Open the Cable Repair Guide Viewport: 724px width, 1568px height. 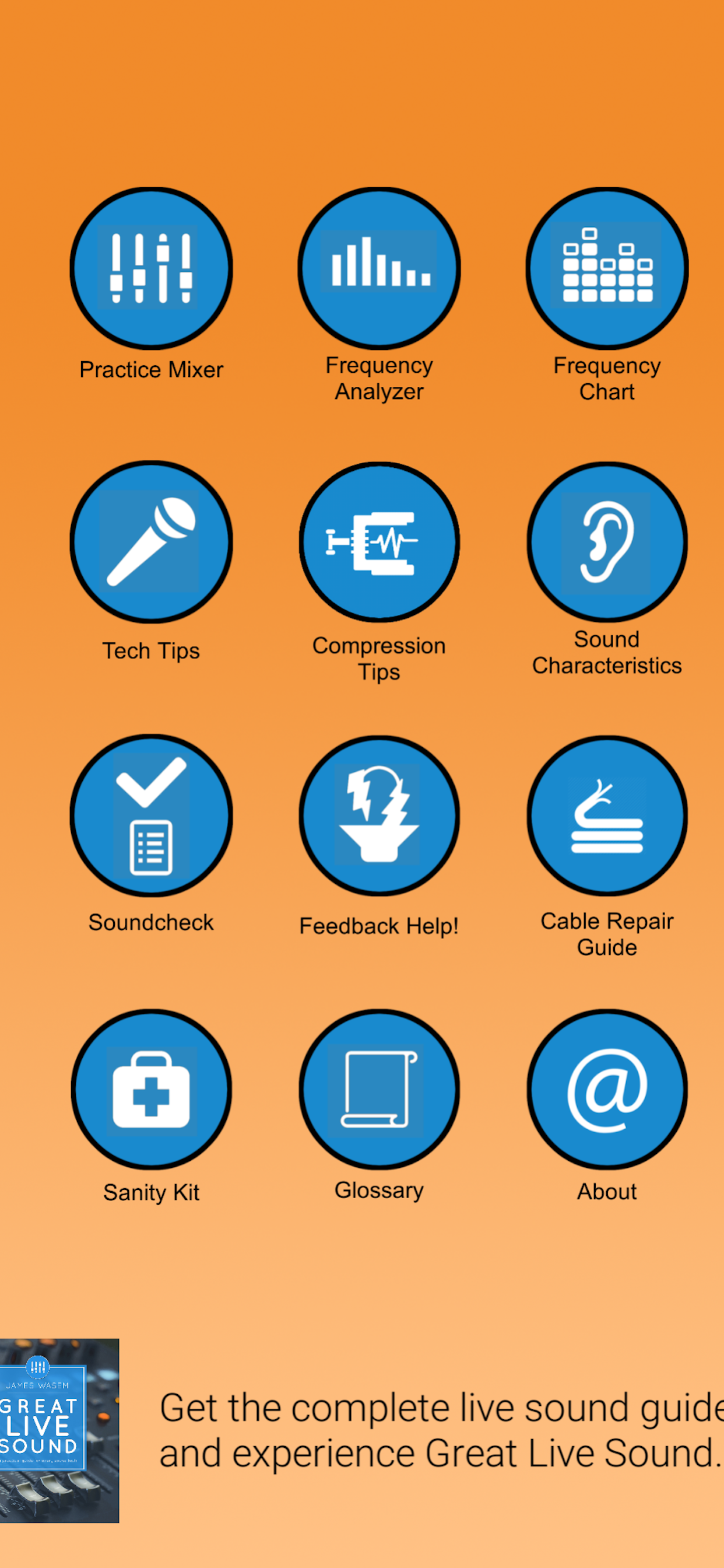[607, 815]
